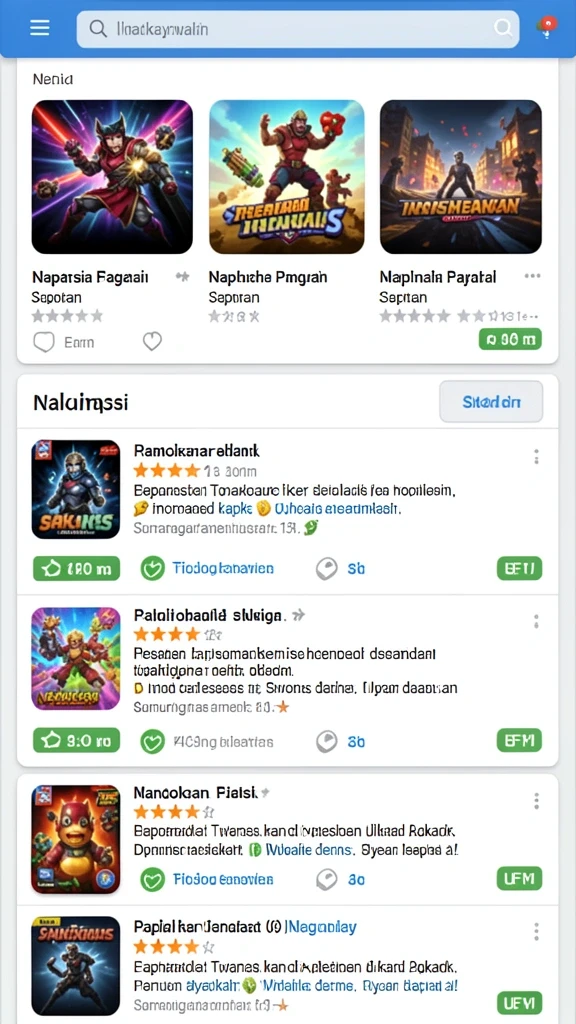Tap the green BETI button for Ramokanarellank

(519, 569)
